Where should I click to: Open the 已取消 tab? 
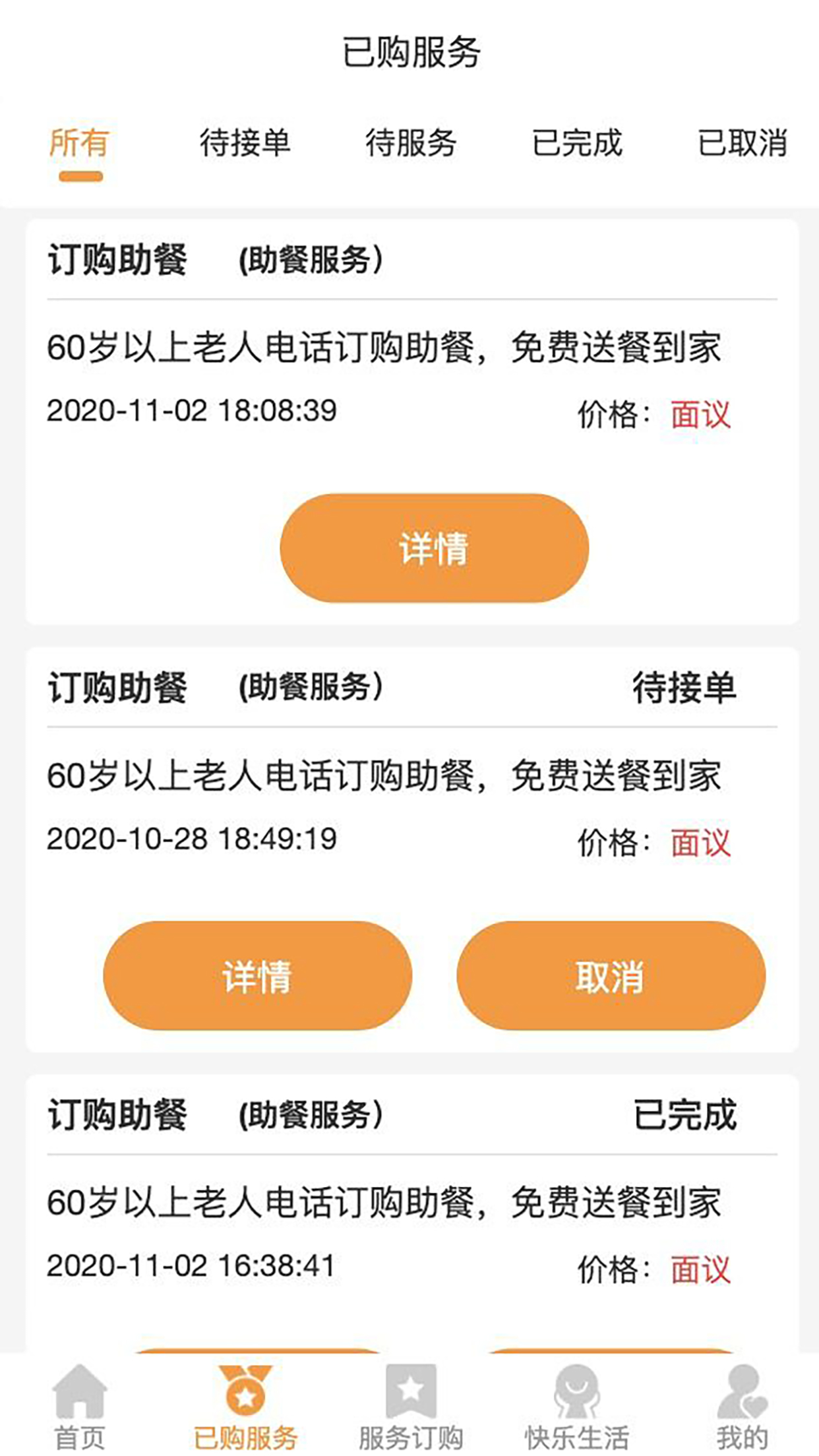coord(743,143)
